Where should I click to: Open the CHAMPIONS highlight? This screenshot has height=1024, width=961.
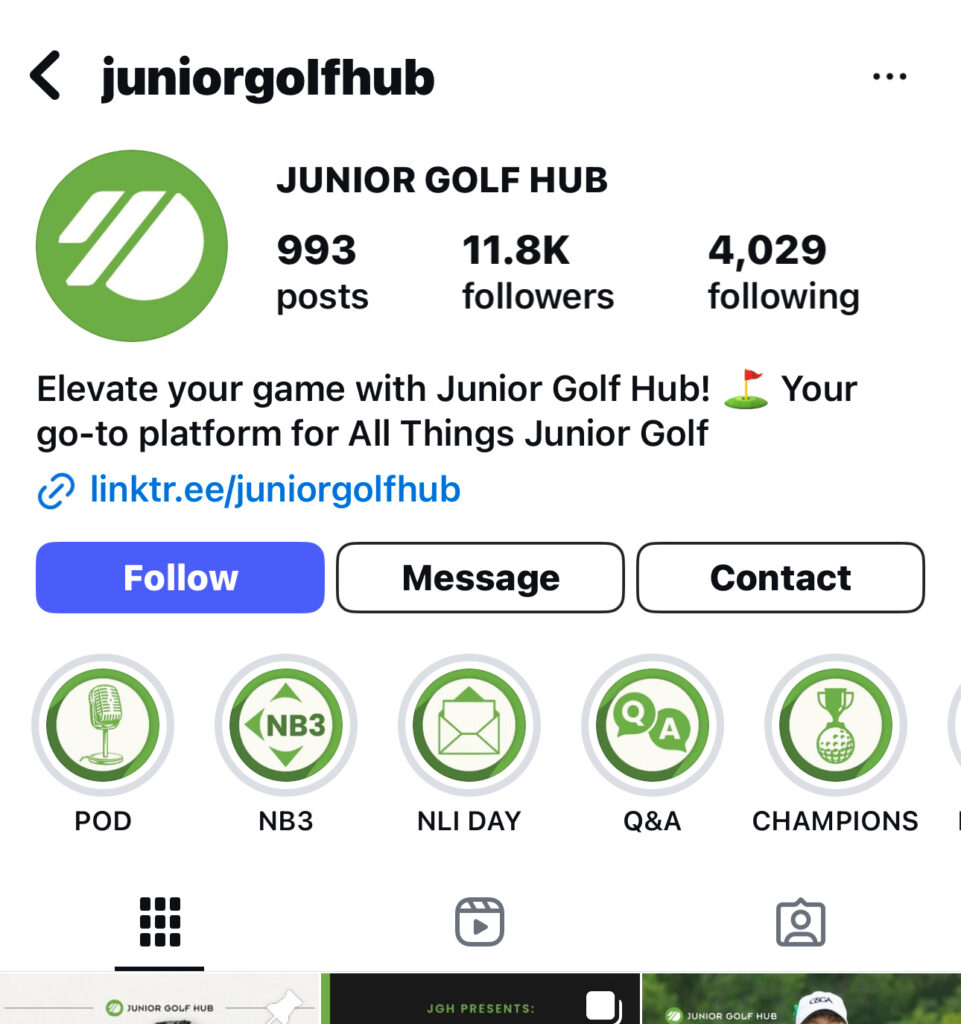pos(835,724)
